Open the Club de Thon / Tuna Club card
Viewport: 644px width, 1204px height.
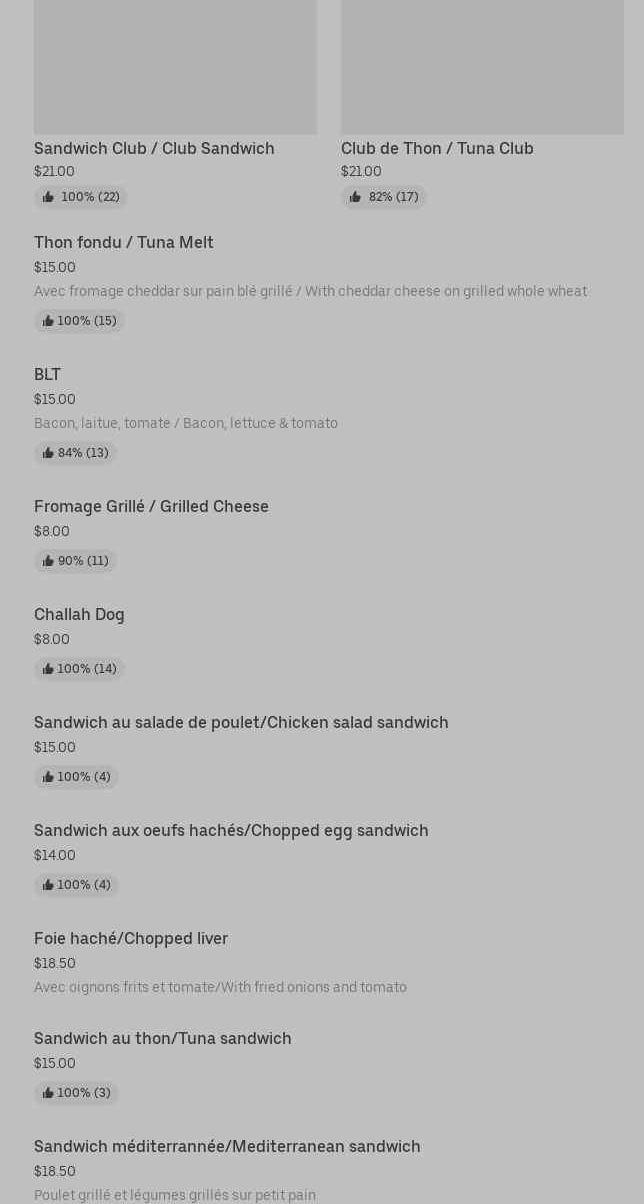click(x=482, y=104)
